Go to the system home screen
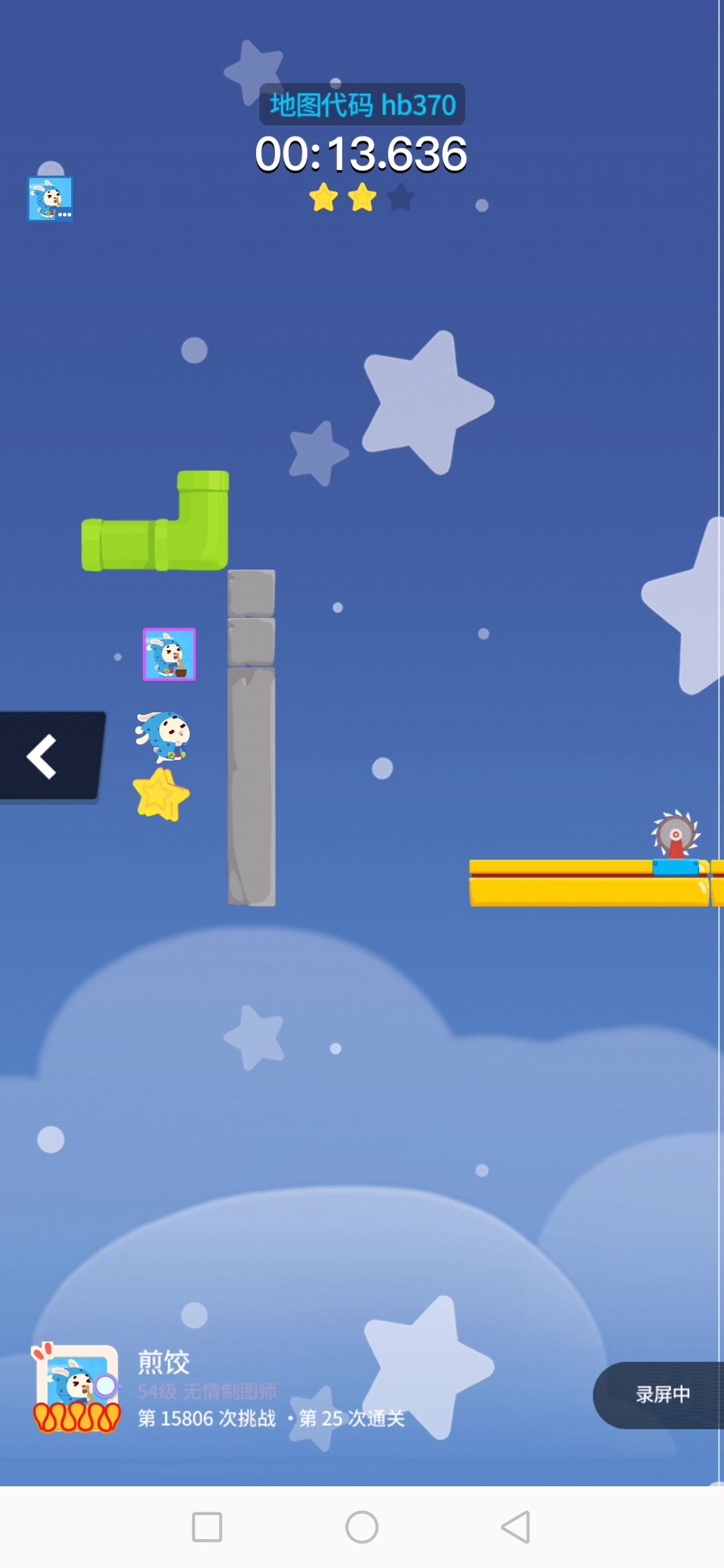Viewport: 724px width, 1568px height. [x=362, y=1527]
